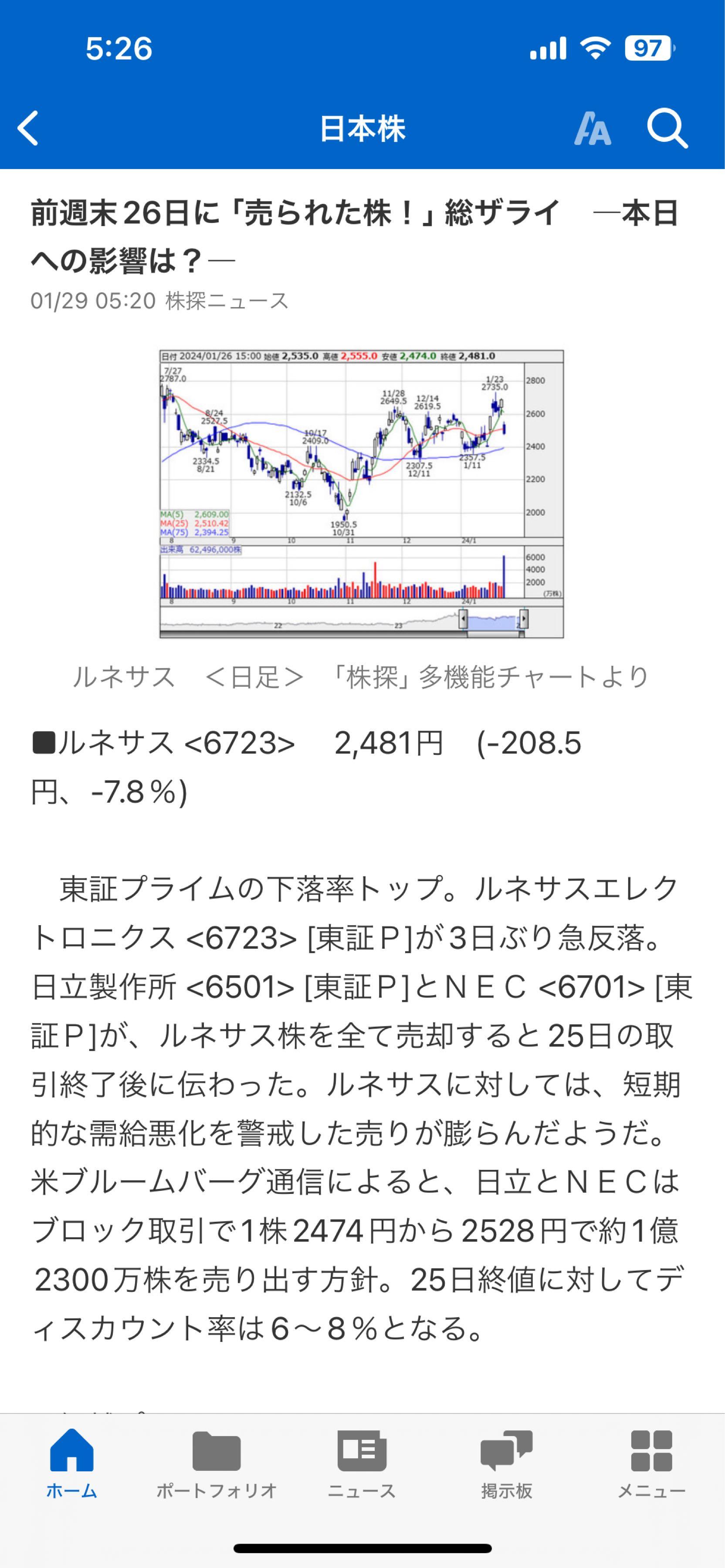Open the ニュース icon in bottom bar
The height and width of the screenshot is (1568, 725).
click(362, 1452)
